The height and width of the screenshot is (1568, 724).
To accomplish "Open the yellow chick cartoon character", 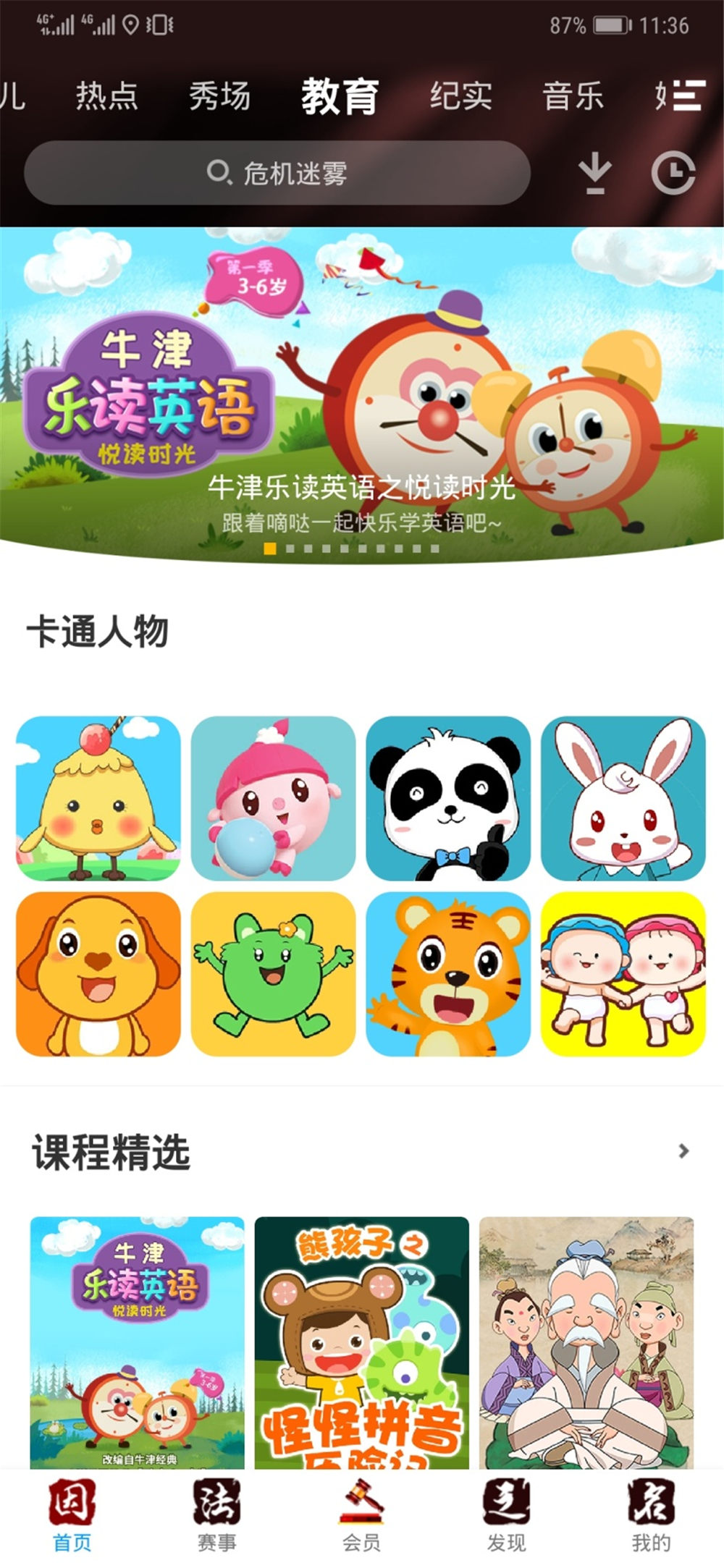I will (98, 798).
